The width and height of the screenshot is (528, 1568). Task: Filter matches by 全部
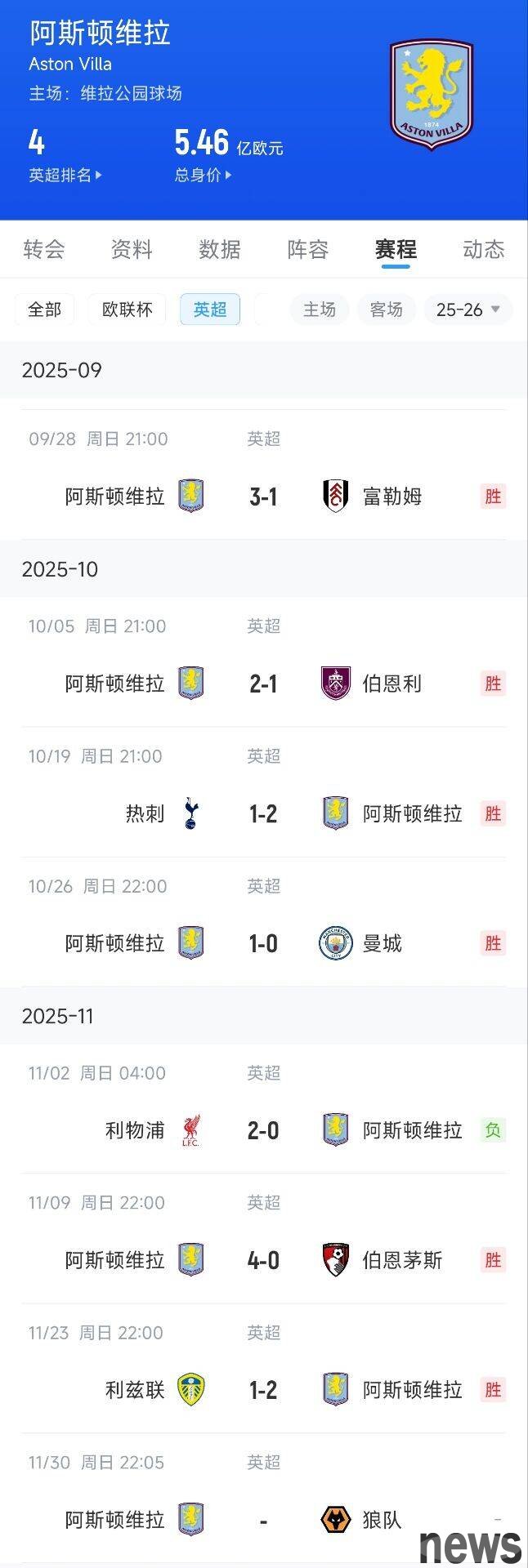[x=45, y=310]
